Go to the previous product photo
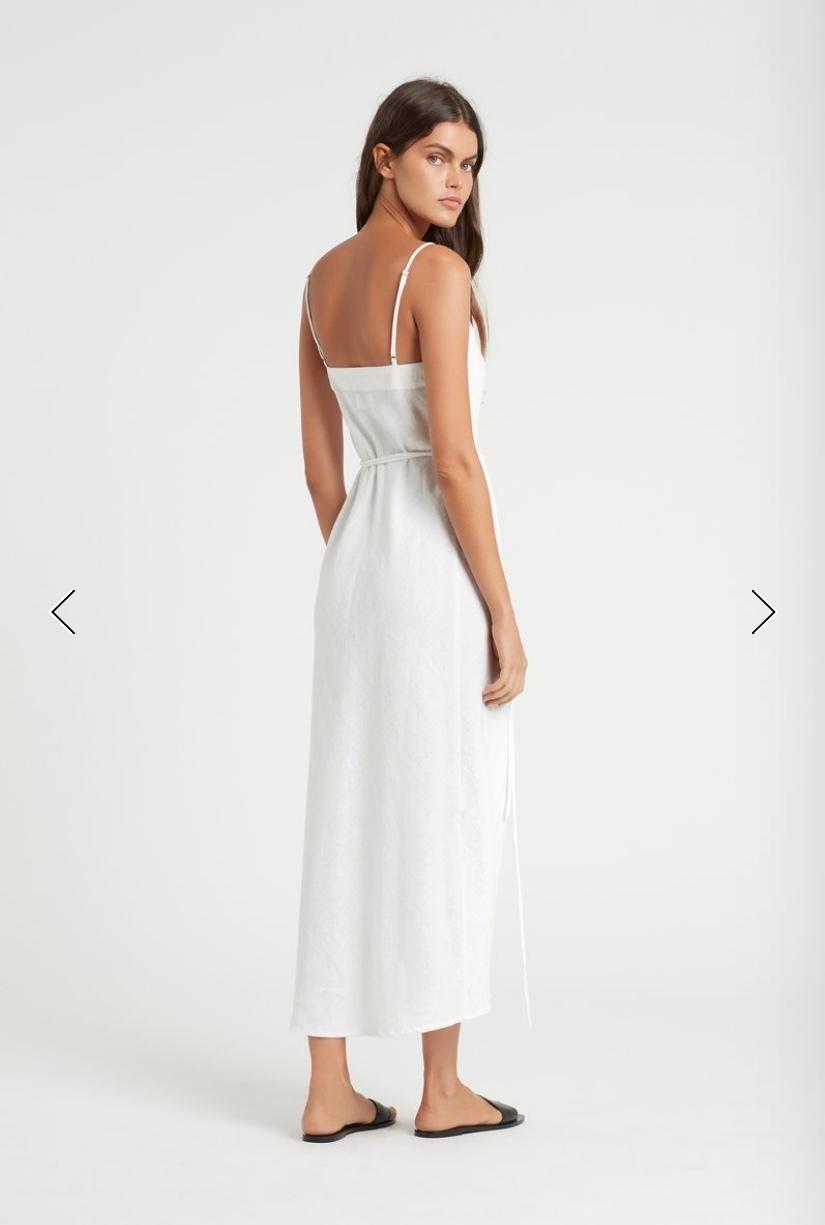Image resolution: width=825 pixels, height=1225 pixels. 63,612
